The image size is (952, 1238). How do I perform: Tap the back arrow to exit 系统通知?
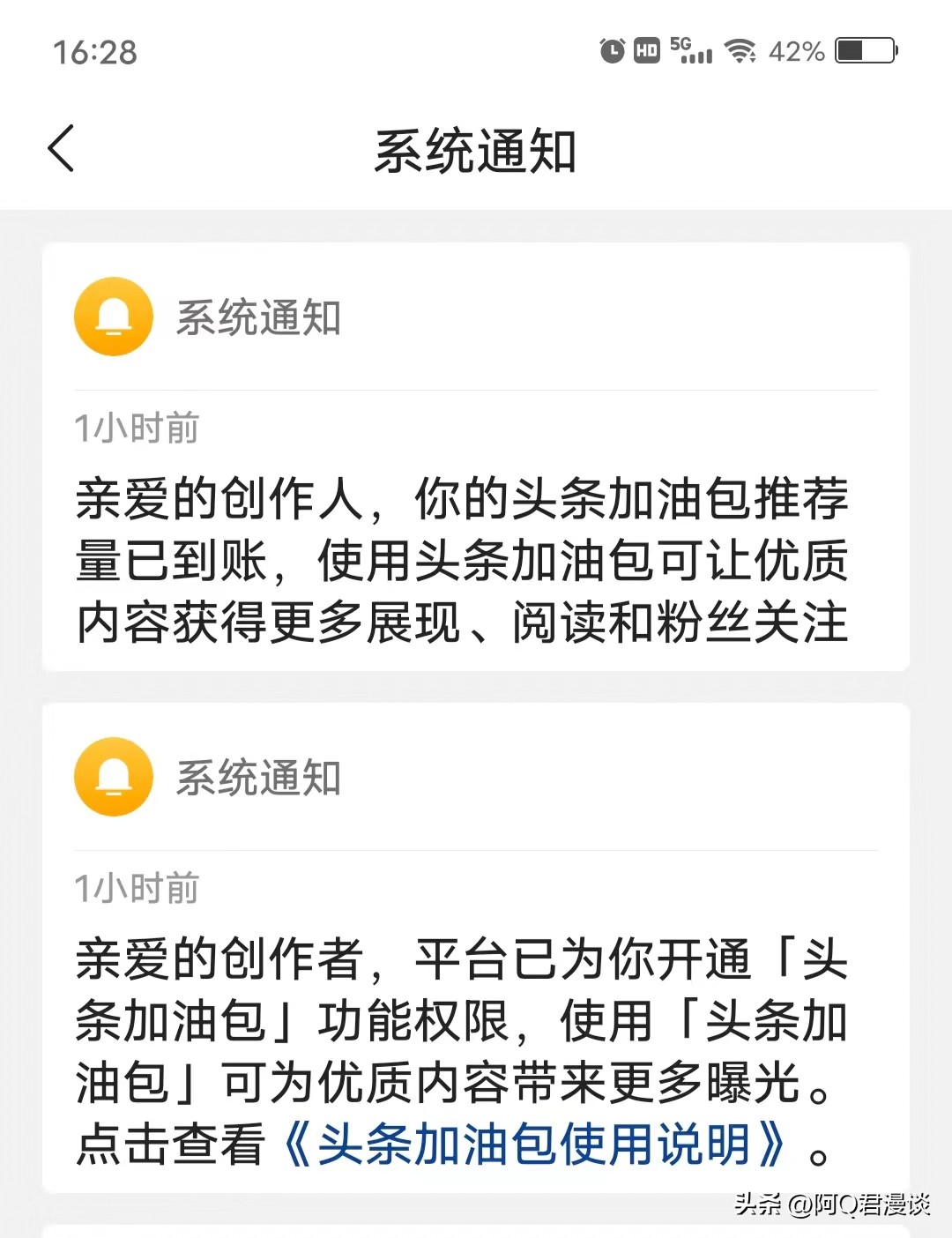[60, 146]
